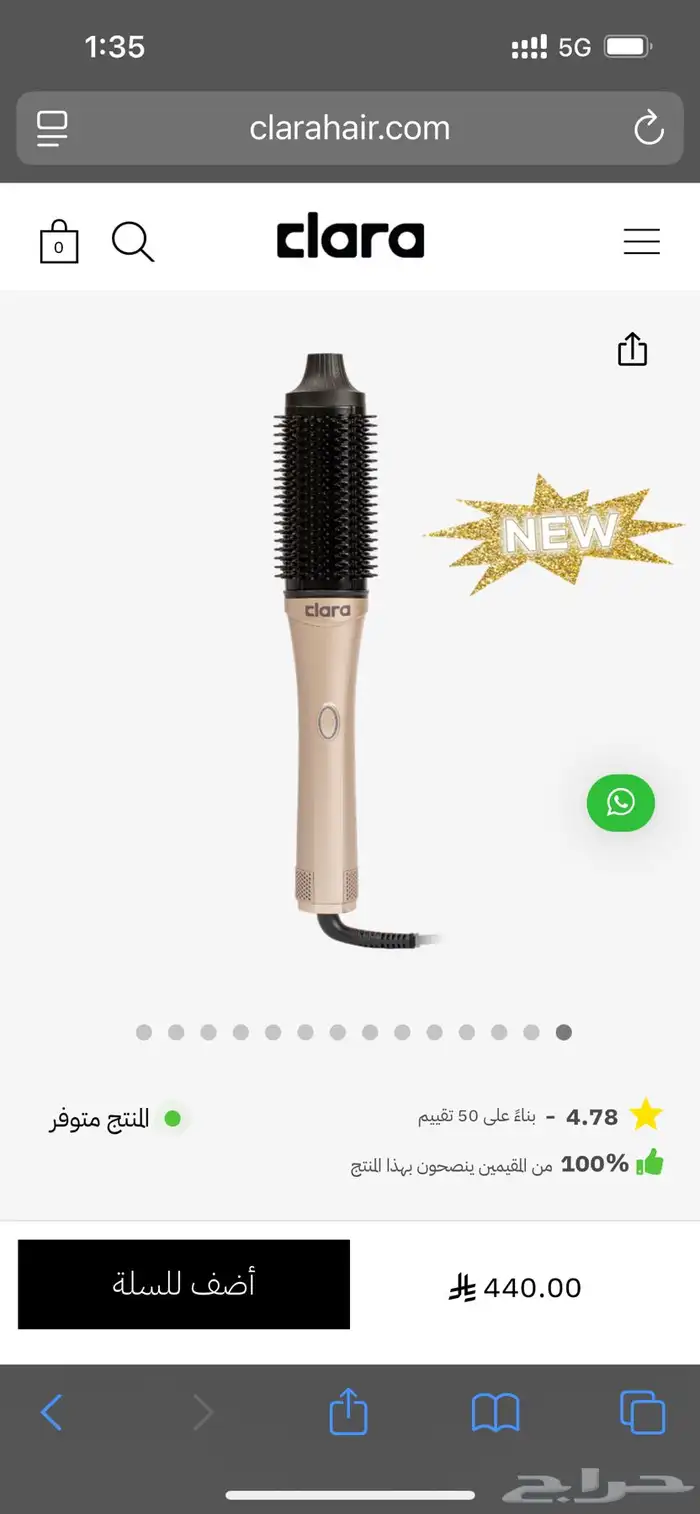Open the Safari share sheet

(348, 1412)
